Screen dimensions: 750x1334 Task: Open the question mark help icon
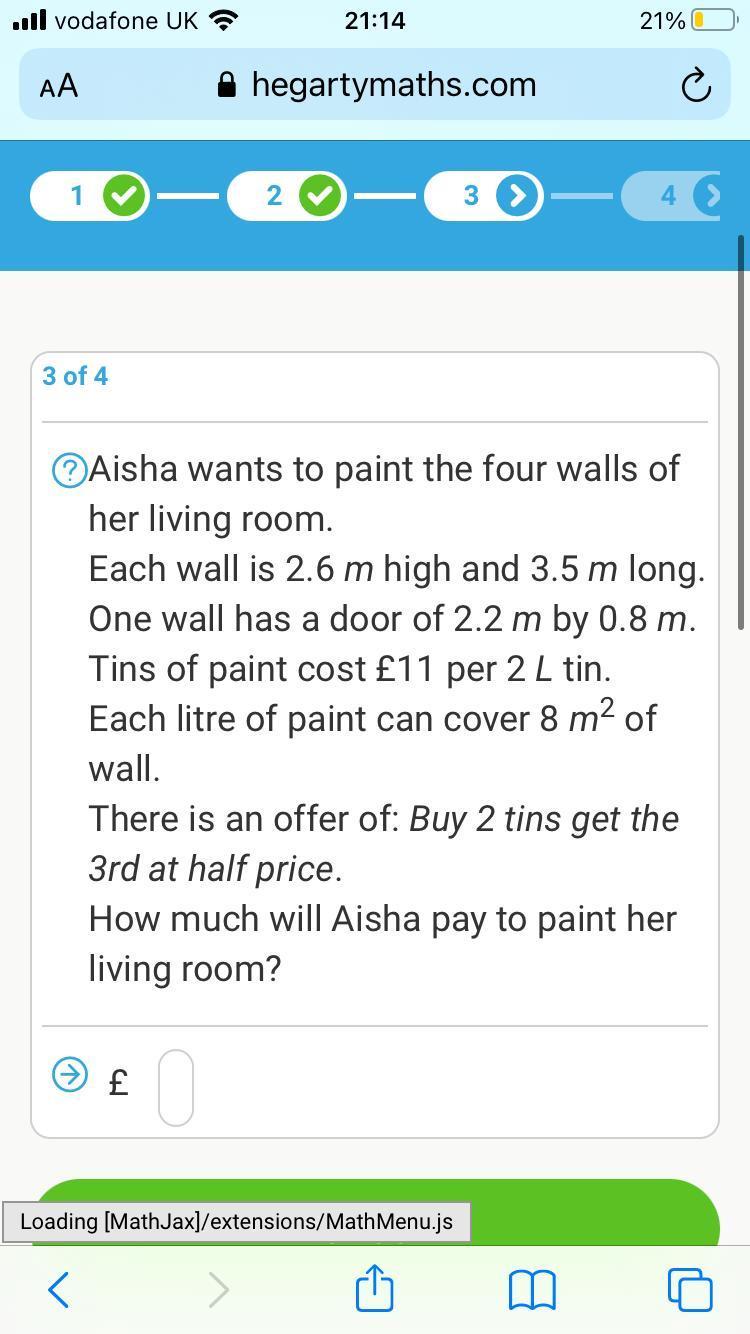coord(69,469)
